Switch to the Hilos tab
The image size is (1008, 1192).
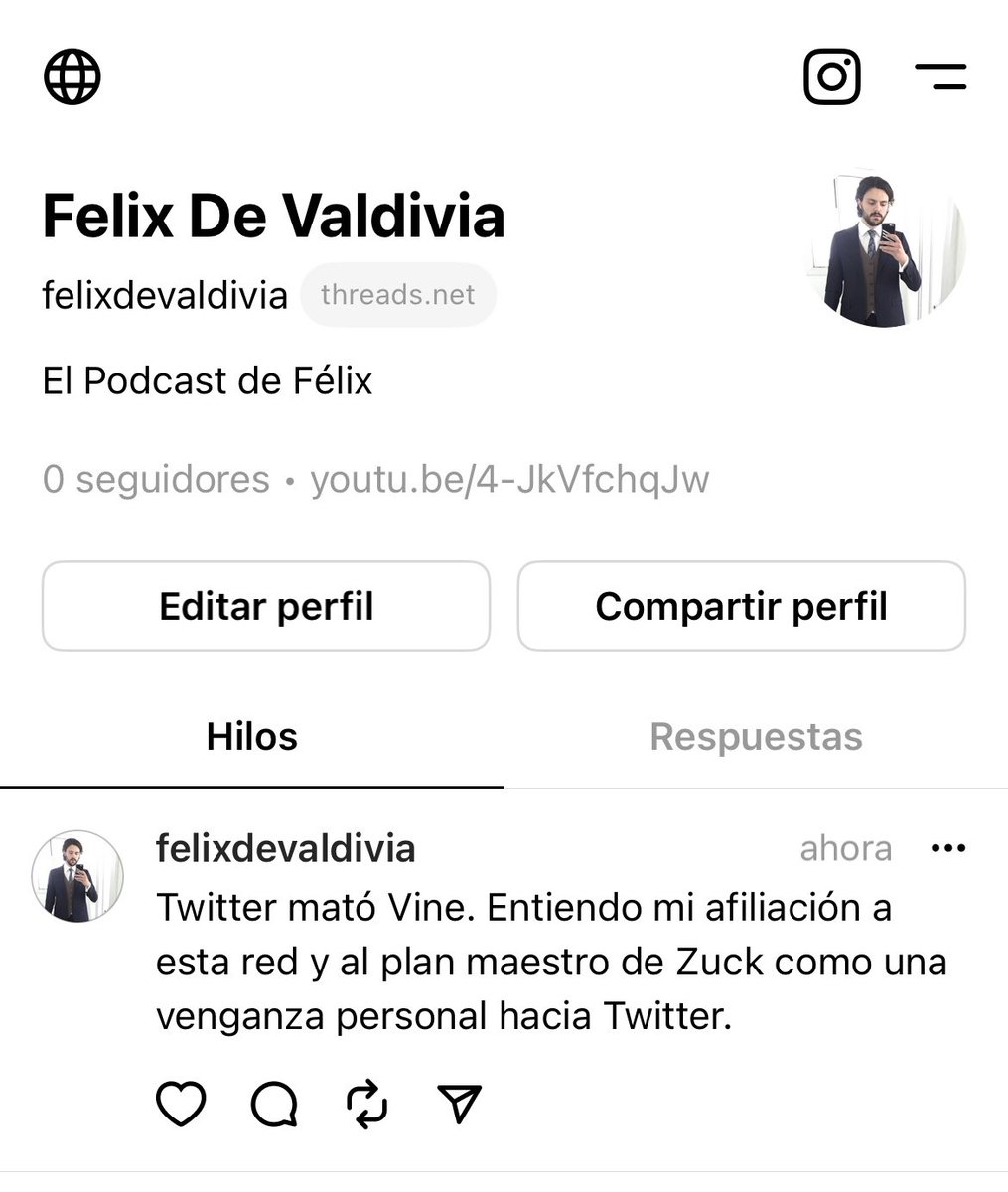[x=252, y=737]
